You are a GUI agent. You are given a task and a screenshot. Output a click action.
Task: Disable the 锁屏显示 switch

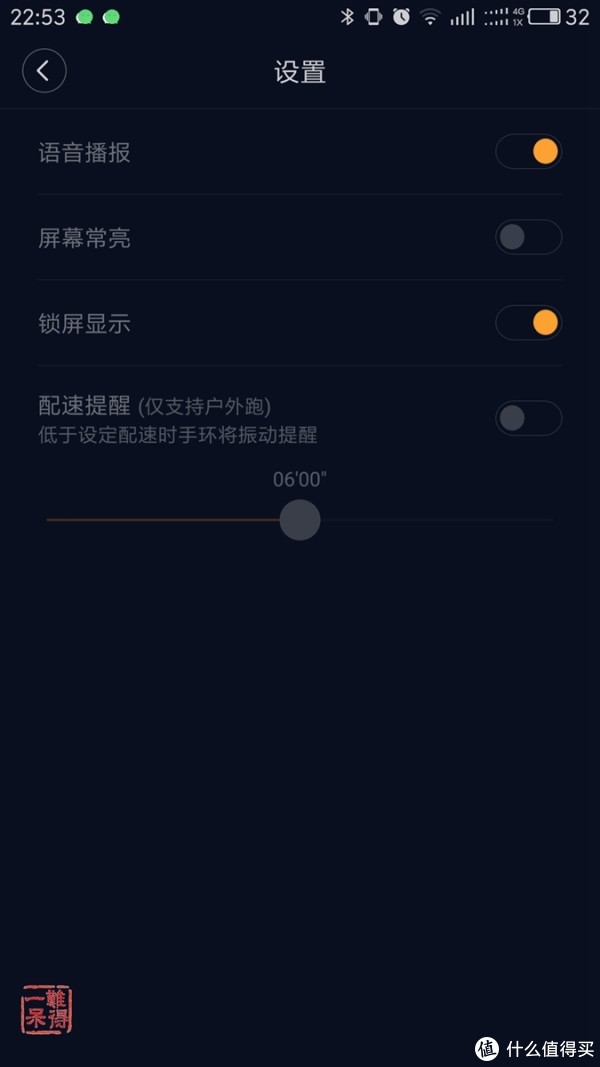[x=529, y=323]
